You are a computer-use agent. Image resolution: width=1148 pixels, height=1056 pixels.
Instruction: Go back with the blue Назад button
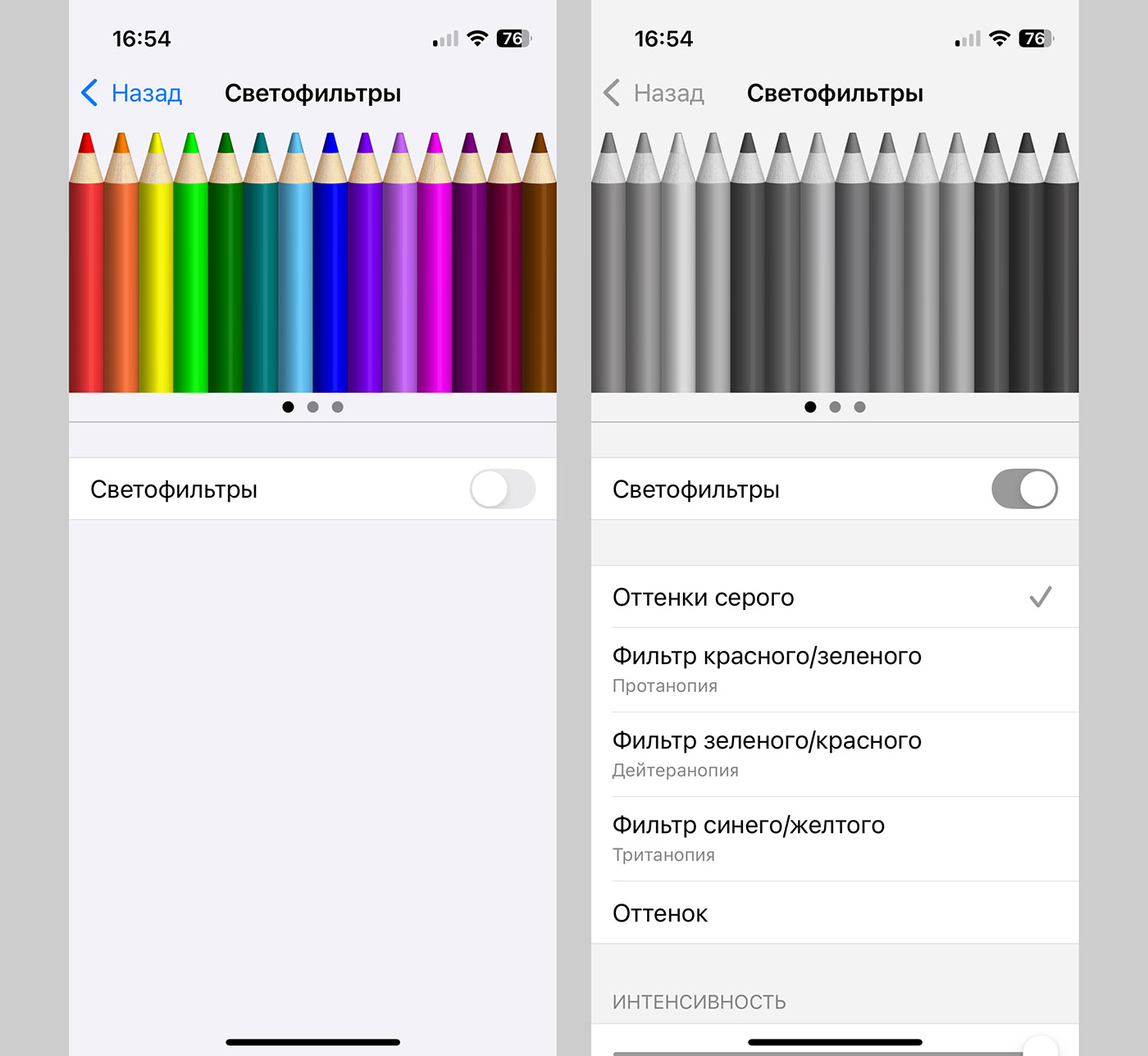(133, 93)
